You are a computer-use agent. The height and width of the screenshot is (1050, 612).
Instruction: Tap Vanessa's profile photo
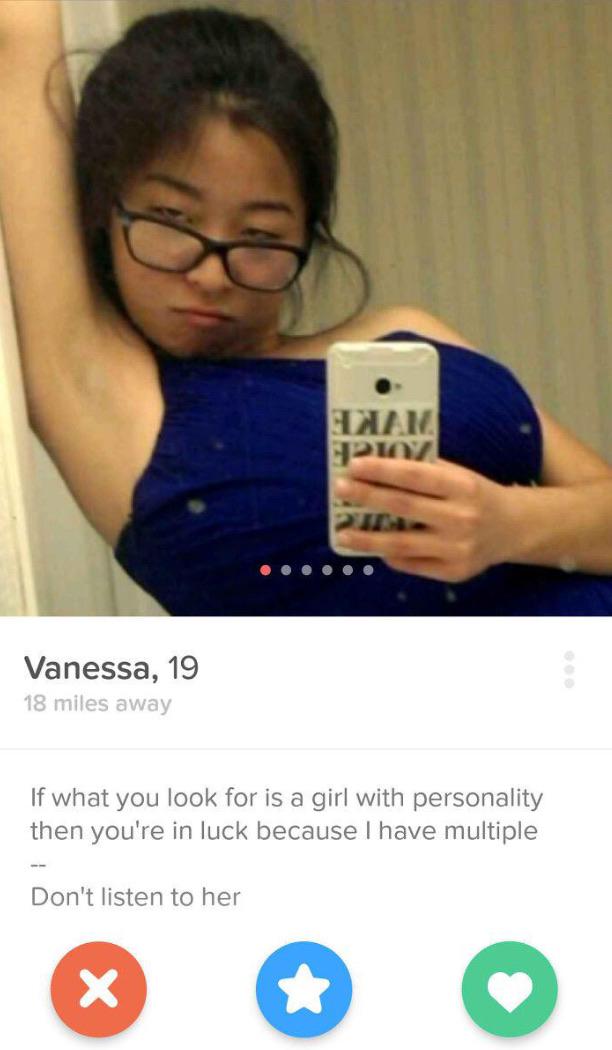(x=306, y=300)
